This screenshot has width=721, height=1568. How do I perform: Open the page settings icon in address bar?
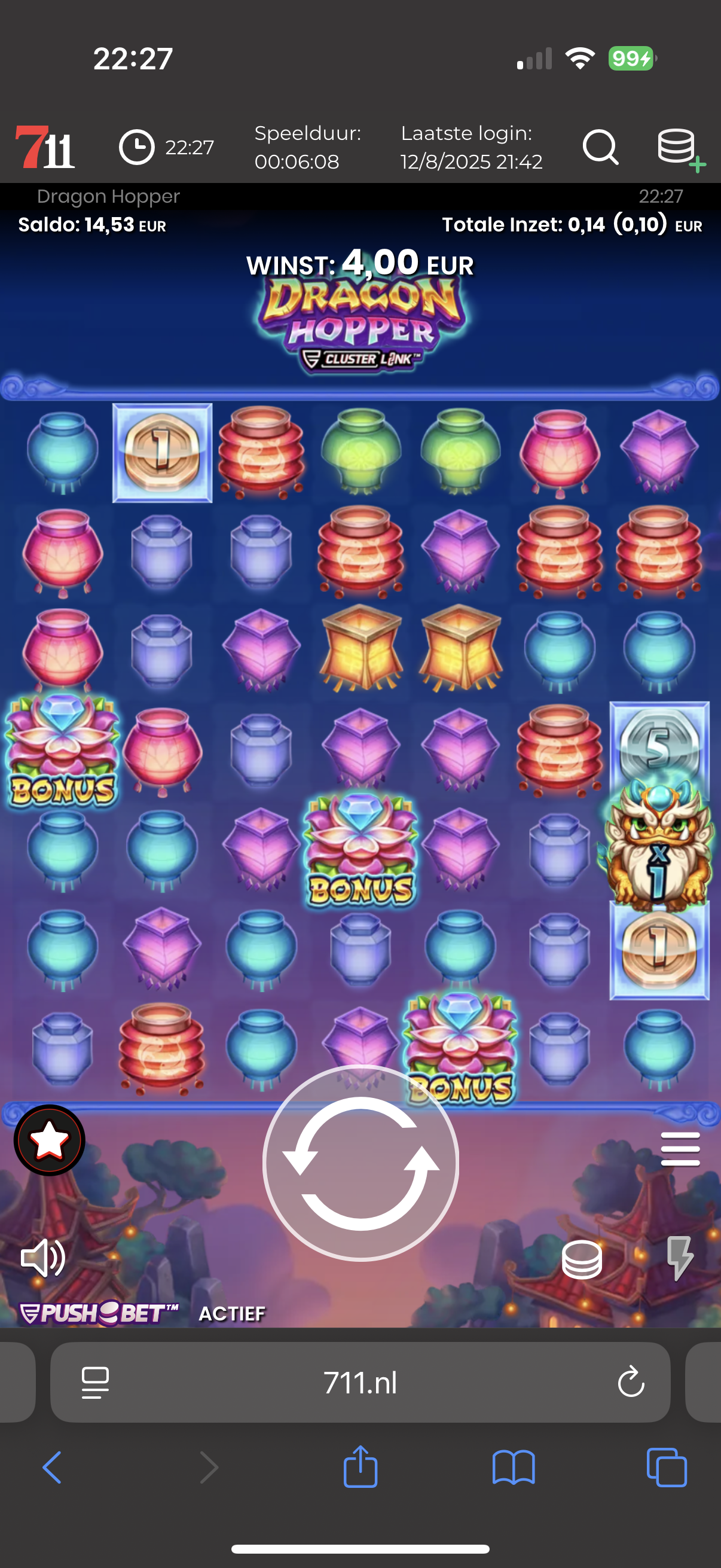(x=96, y=1383)
